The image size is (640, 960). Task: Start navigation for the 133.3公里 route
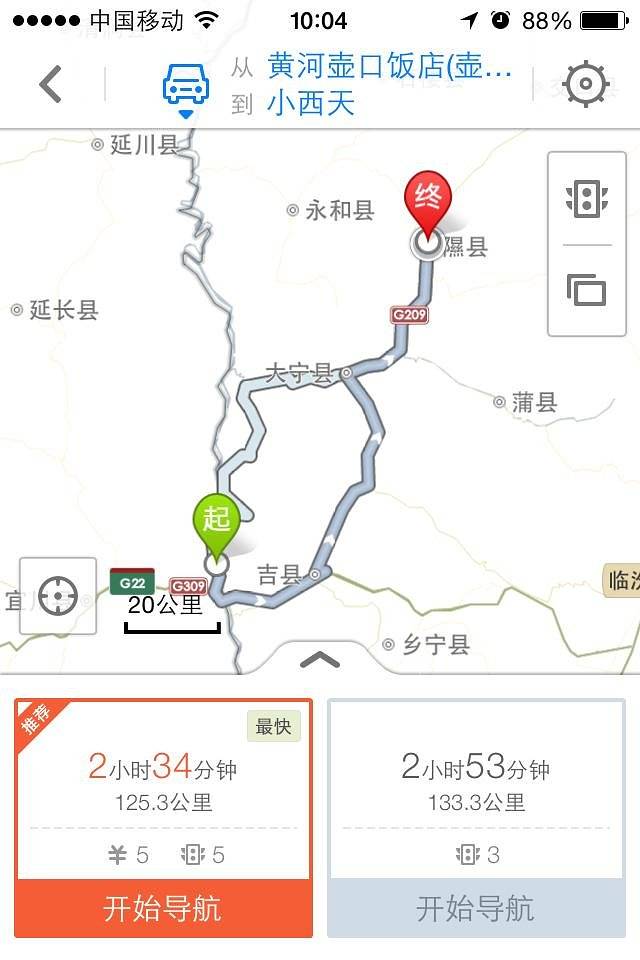point(476,909)
